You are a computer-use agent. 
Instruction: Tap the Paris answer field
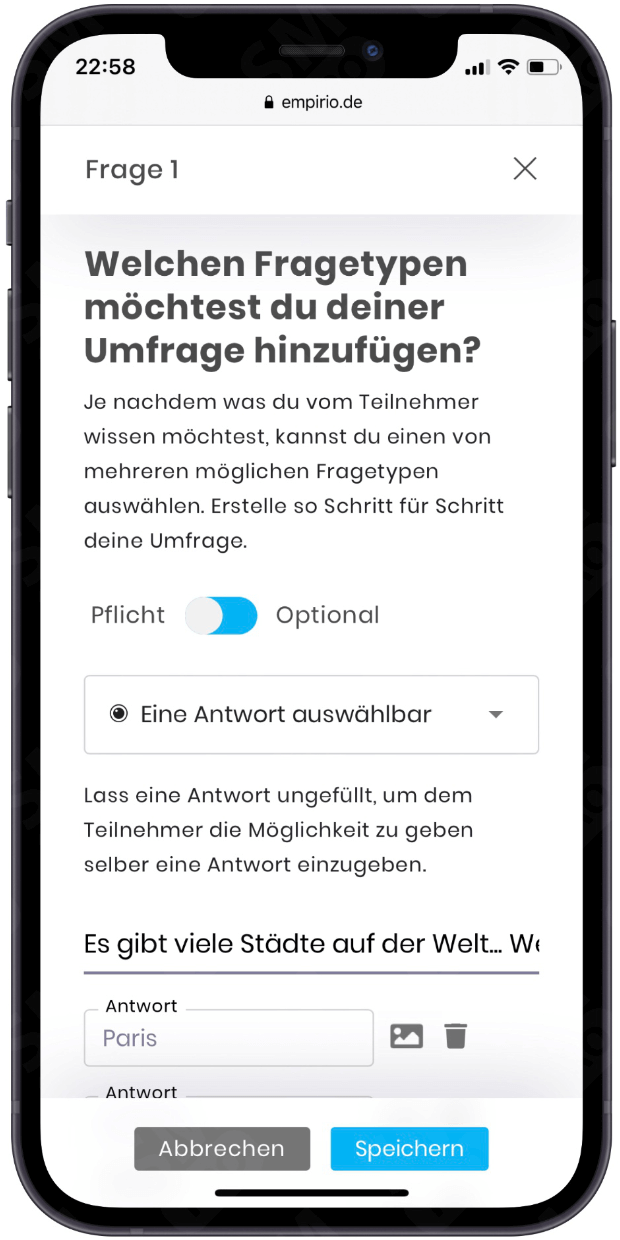click(x=229, y=1037)
